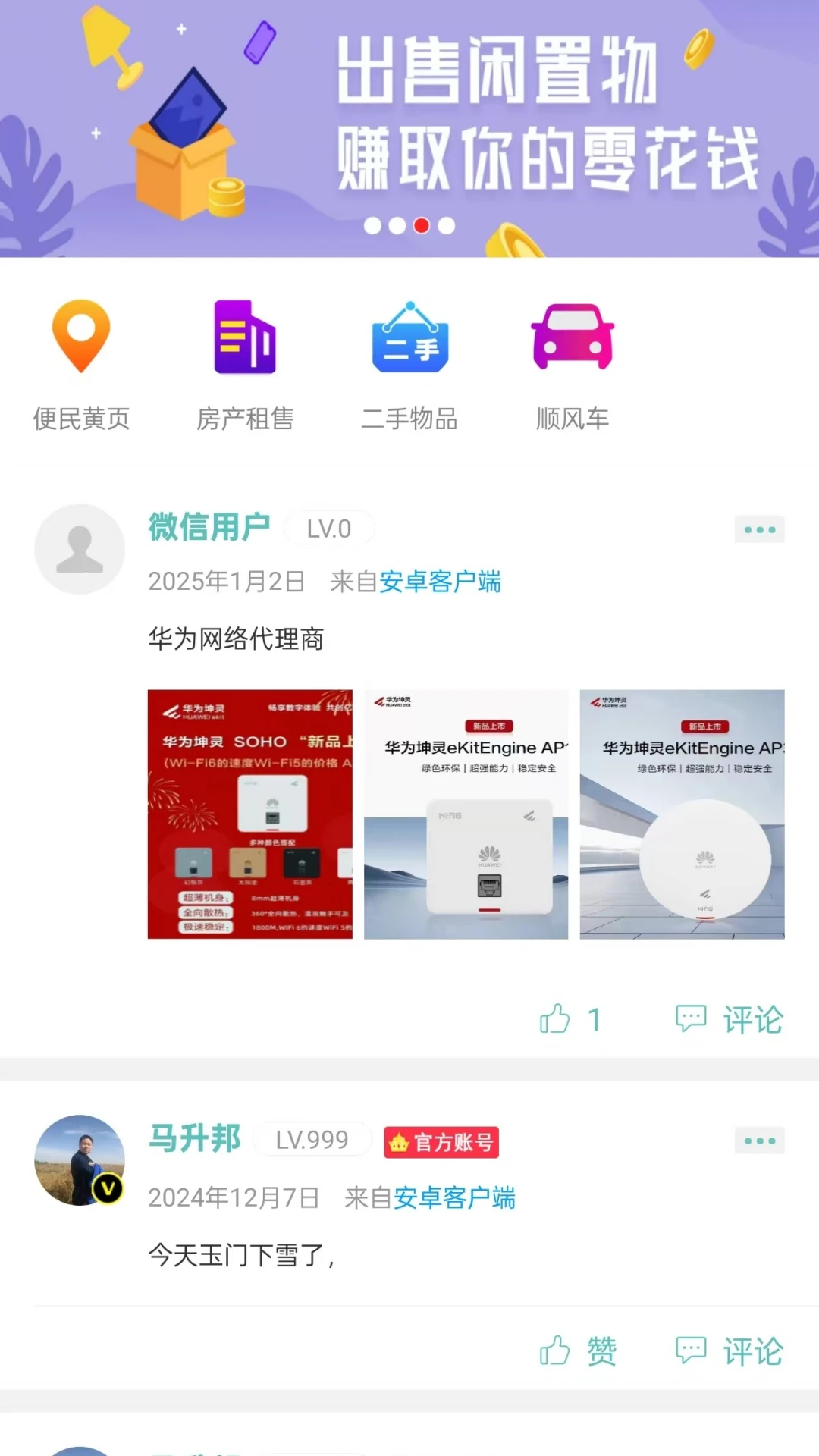Click the thumbs-up icon on 微信用户's post
The height and width of the screenshot is (1456, 819).
(556, 1018)
